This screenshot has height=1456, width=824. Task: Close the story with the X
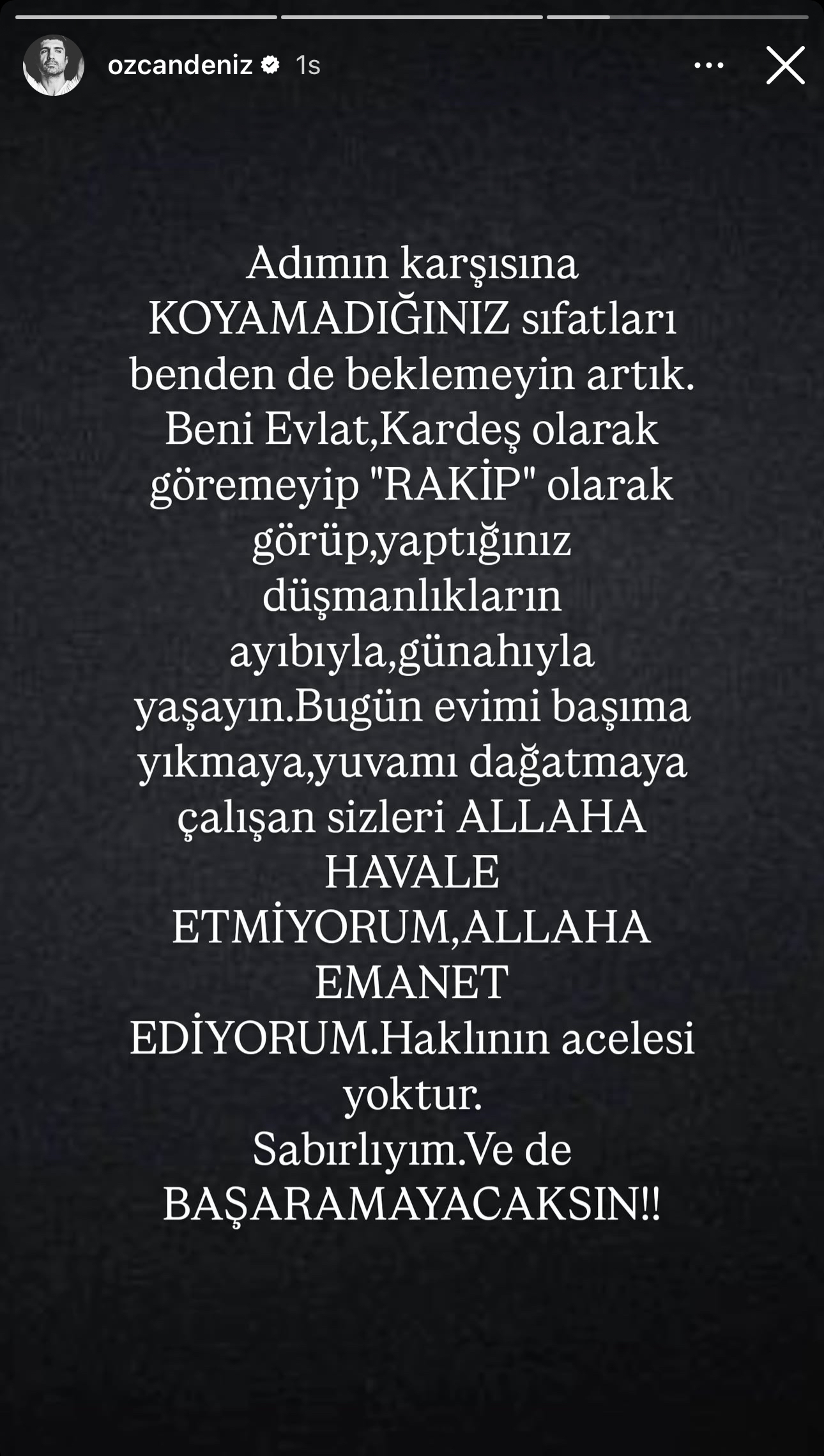pyautogui.click(x=785, y=65)
